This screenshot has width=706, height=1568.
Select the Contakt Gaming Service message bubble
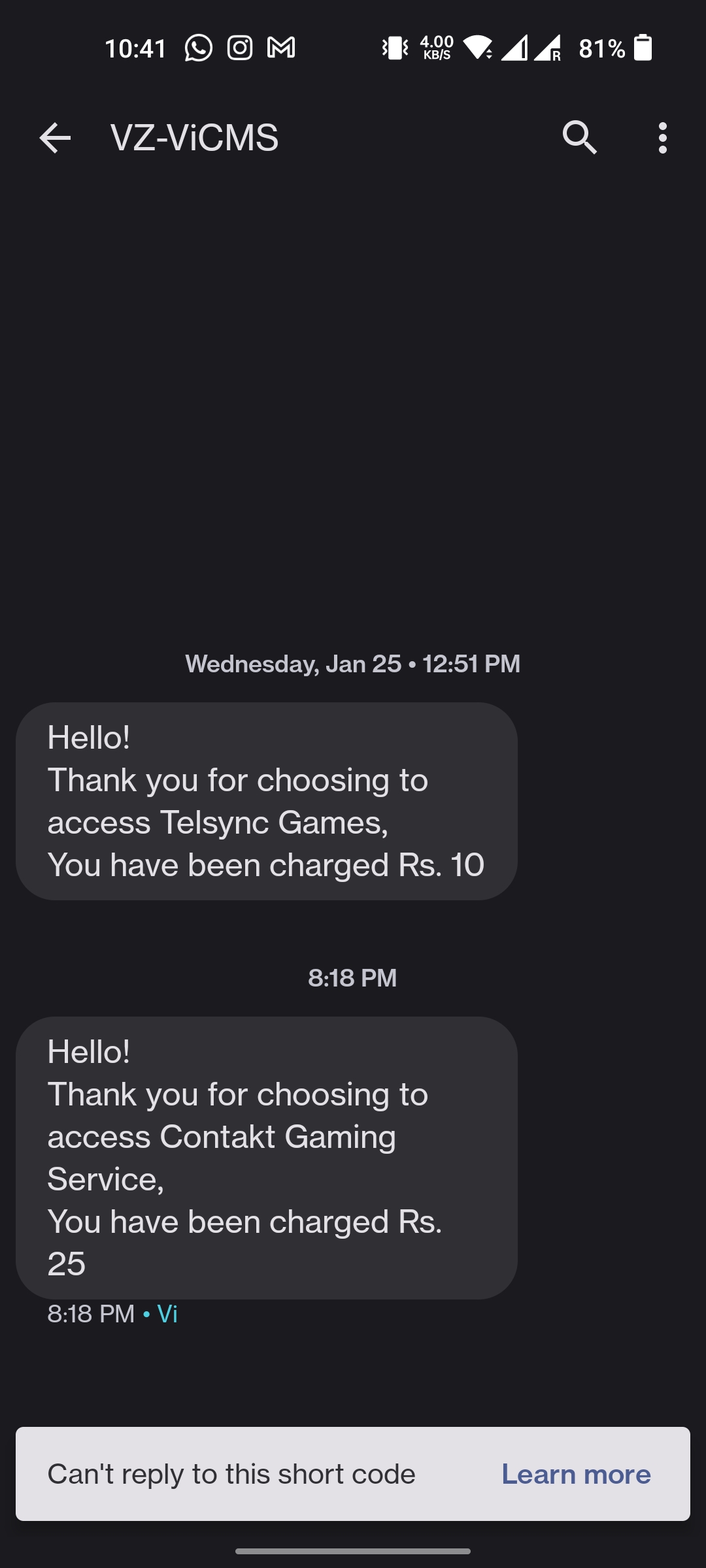[x=267, y=1157]
